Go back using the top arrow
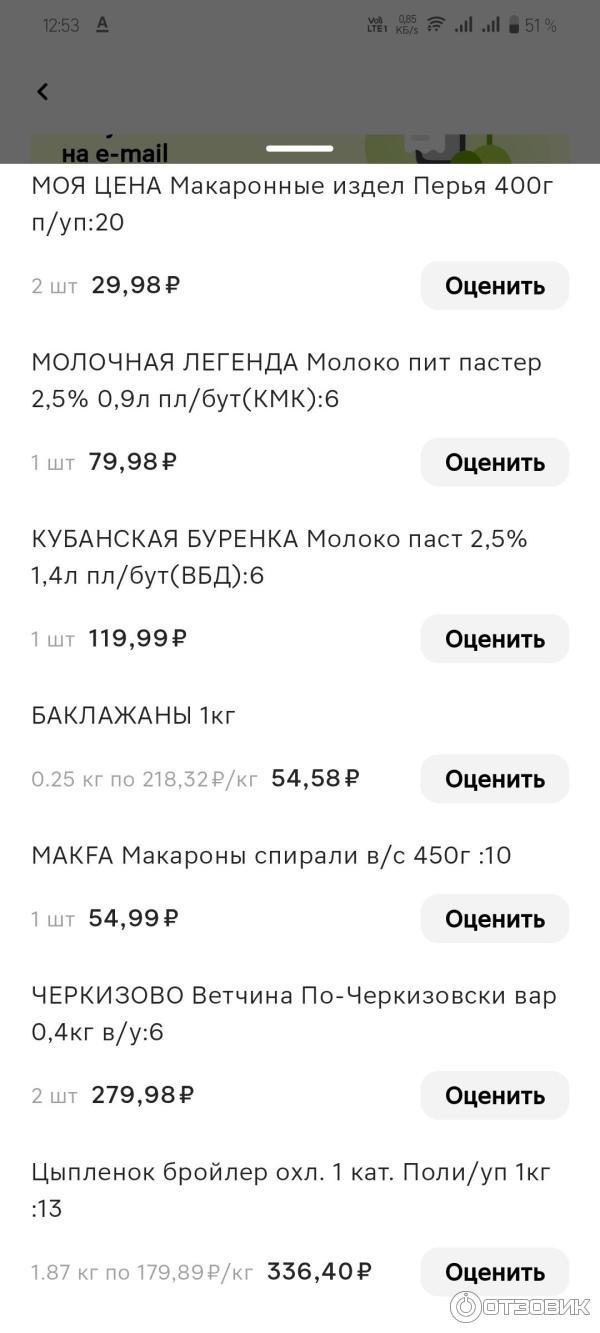 coord(43,92)
